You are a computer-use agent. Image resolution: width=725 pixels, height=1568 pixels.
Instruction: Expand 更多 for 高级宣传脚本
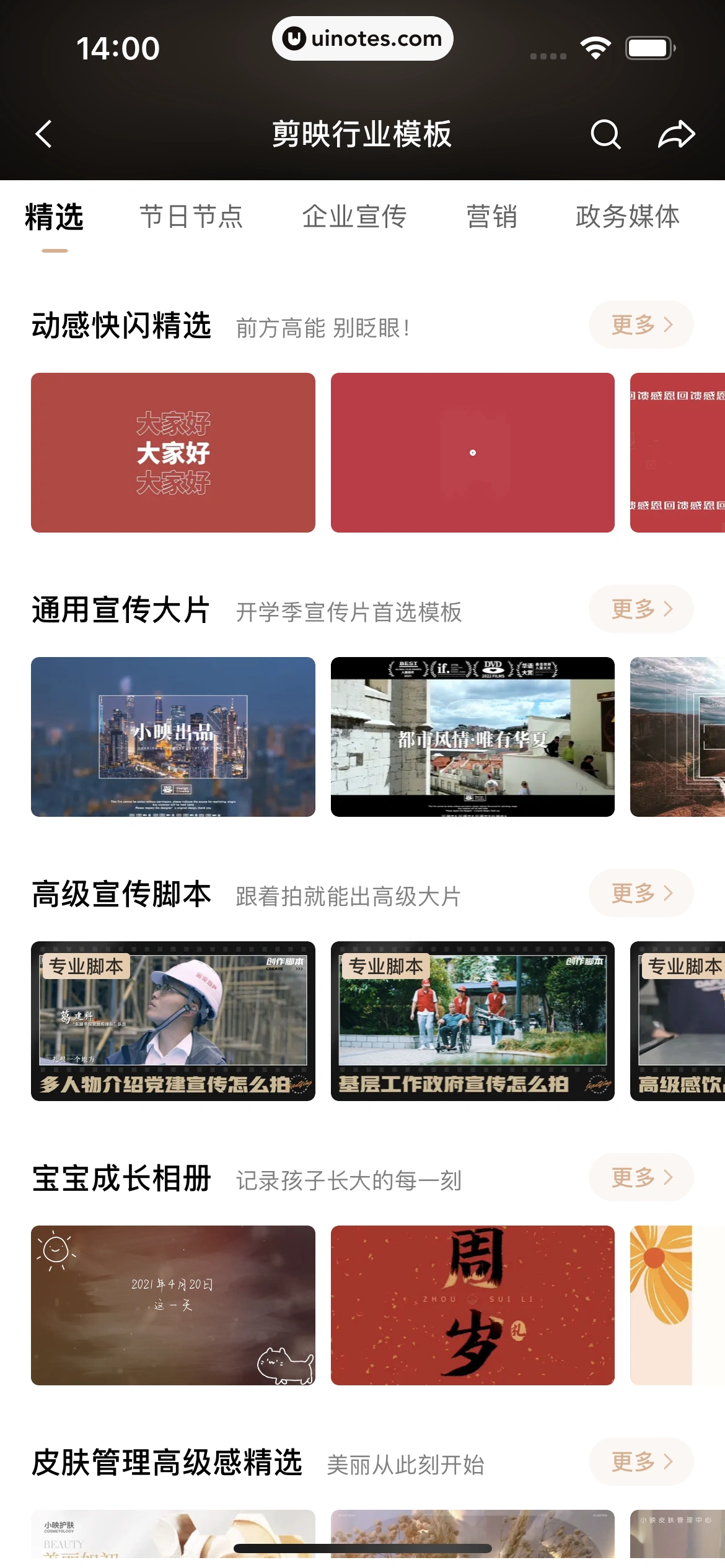(x=641, y=893)
